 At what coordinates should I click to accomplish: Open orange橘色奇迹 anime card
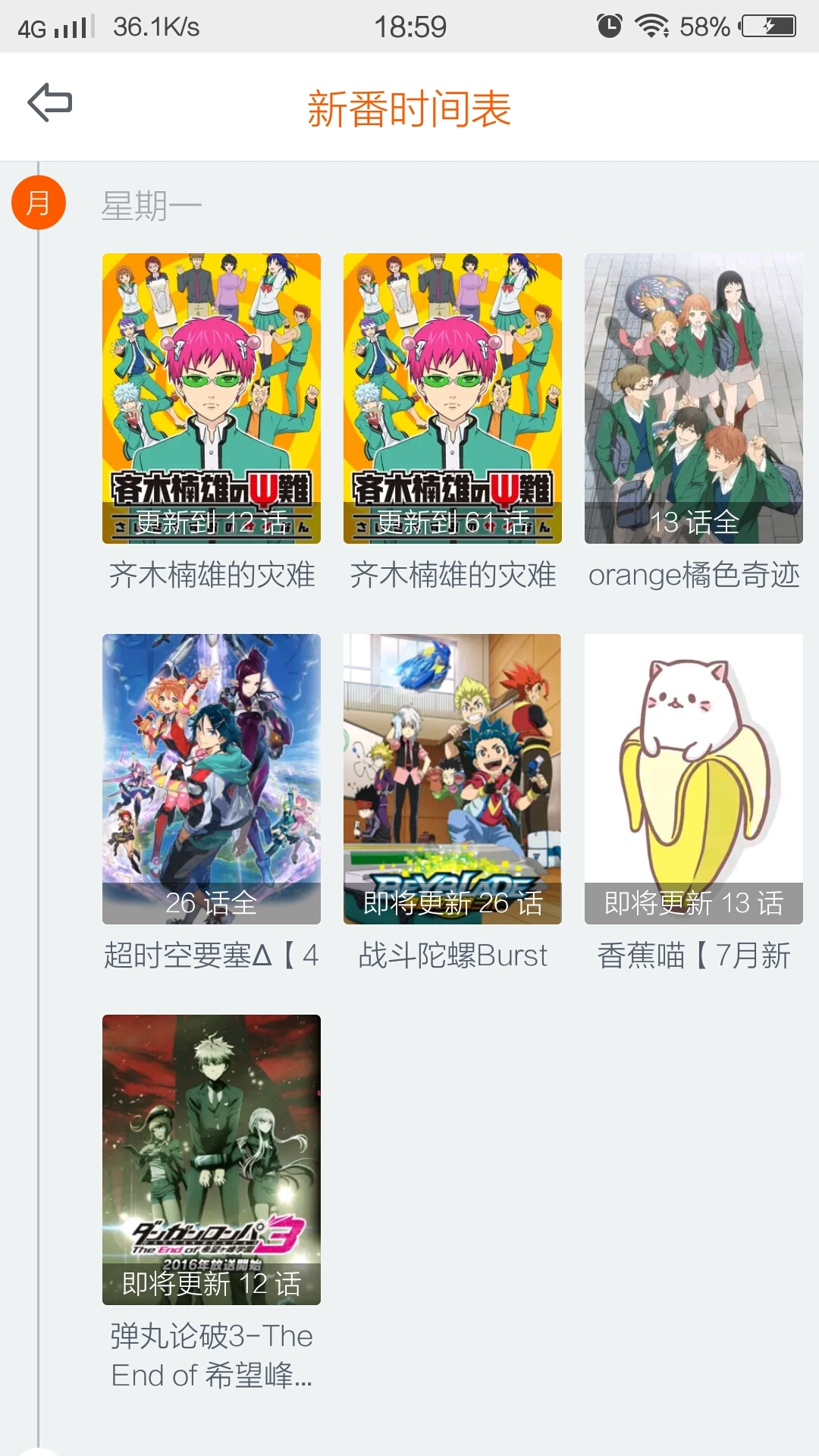click(693, 398)
